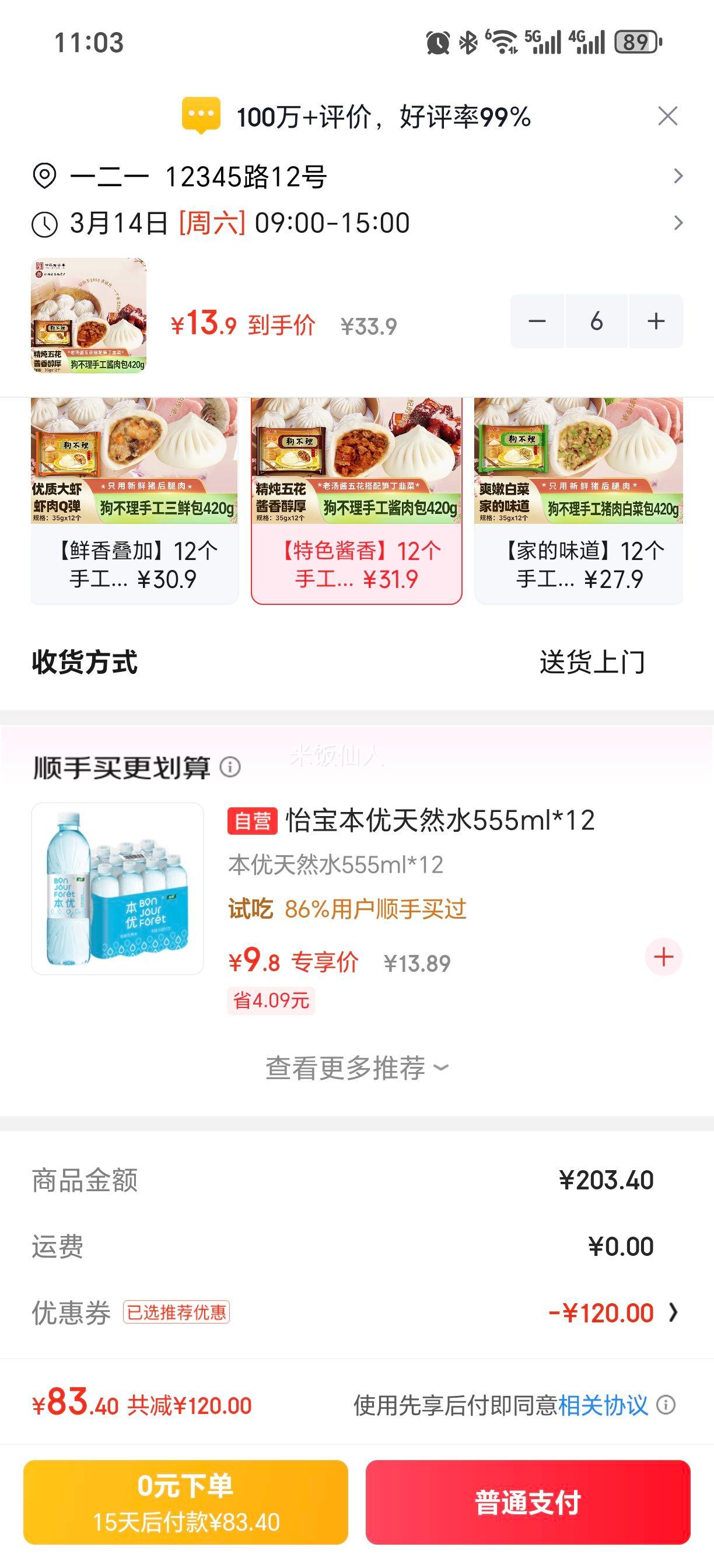Select 【鲜香叠加】三鲜包 ¥30.9 option
The image size is (714, 1568).
pos(134,501)
